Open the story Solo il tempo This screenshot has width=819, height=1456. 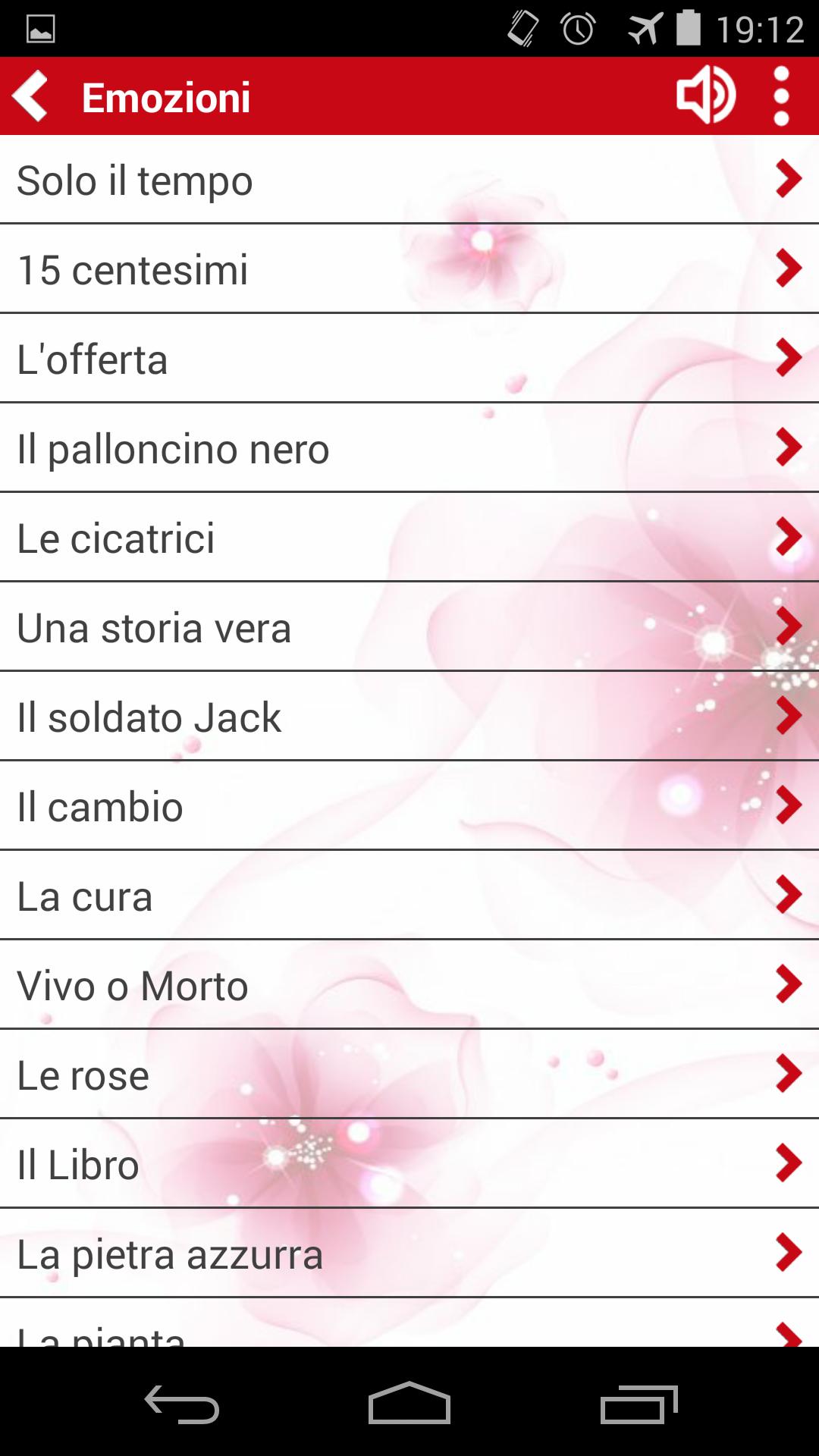pyautogui.click(x=409, y=180)
